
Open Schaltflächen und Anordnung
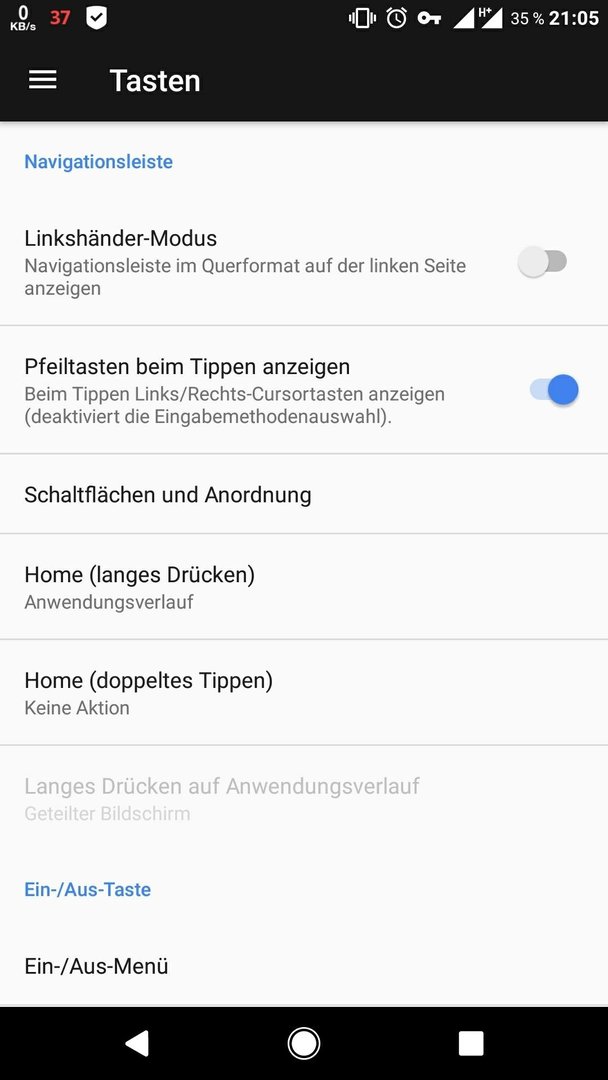coord(304,494)
